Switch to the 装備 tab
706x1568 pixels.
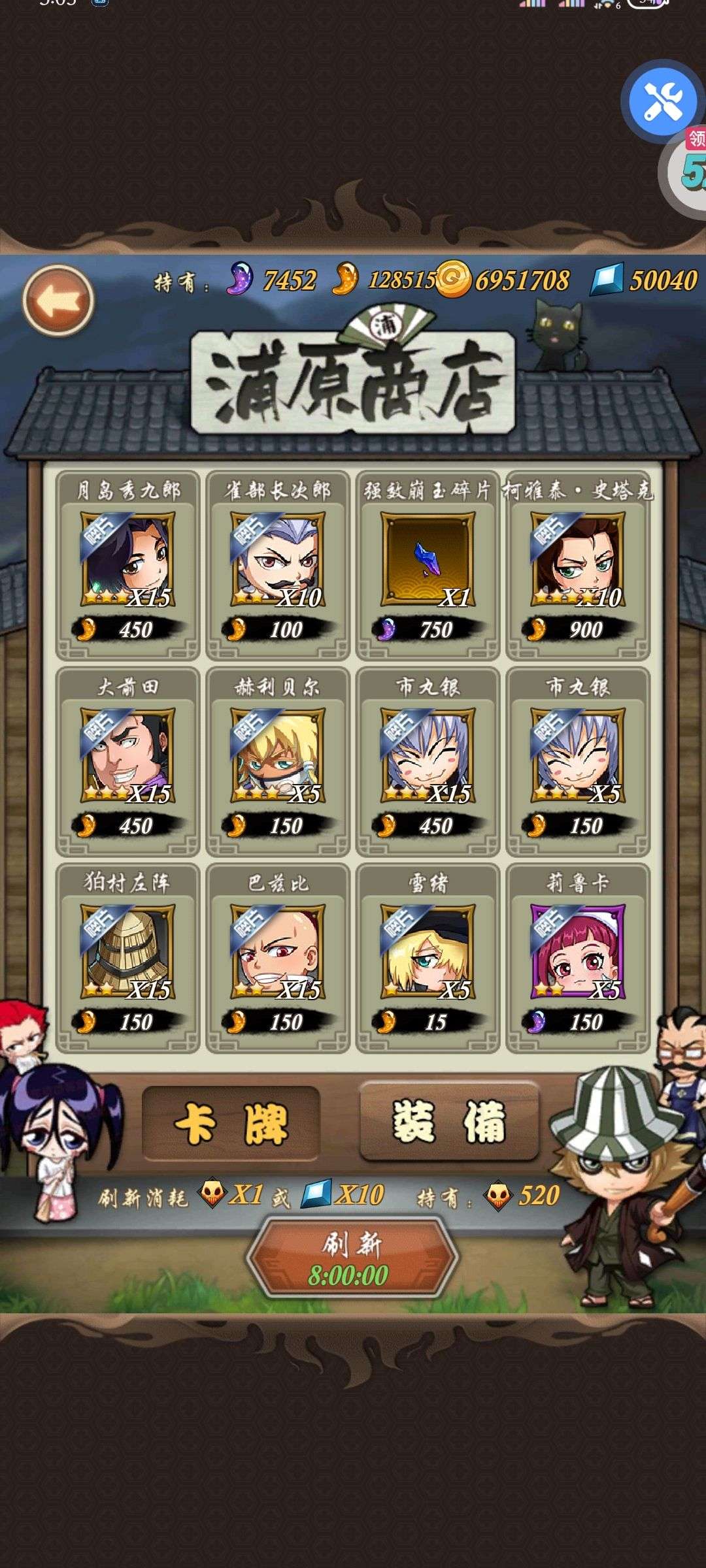point(449,1122)
